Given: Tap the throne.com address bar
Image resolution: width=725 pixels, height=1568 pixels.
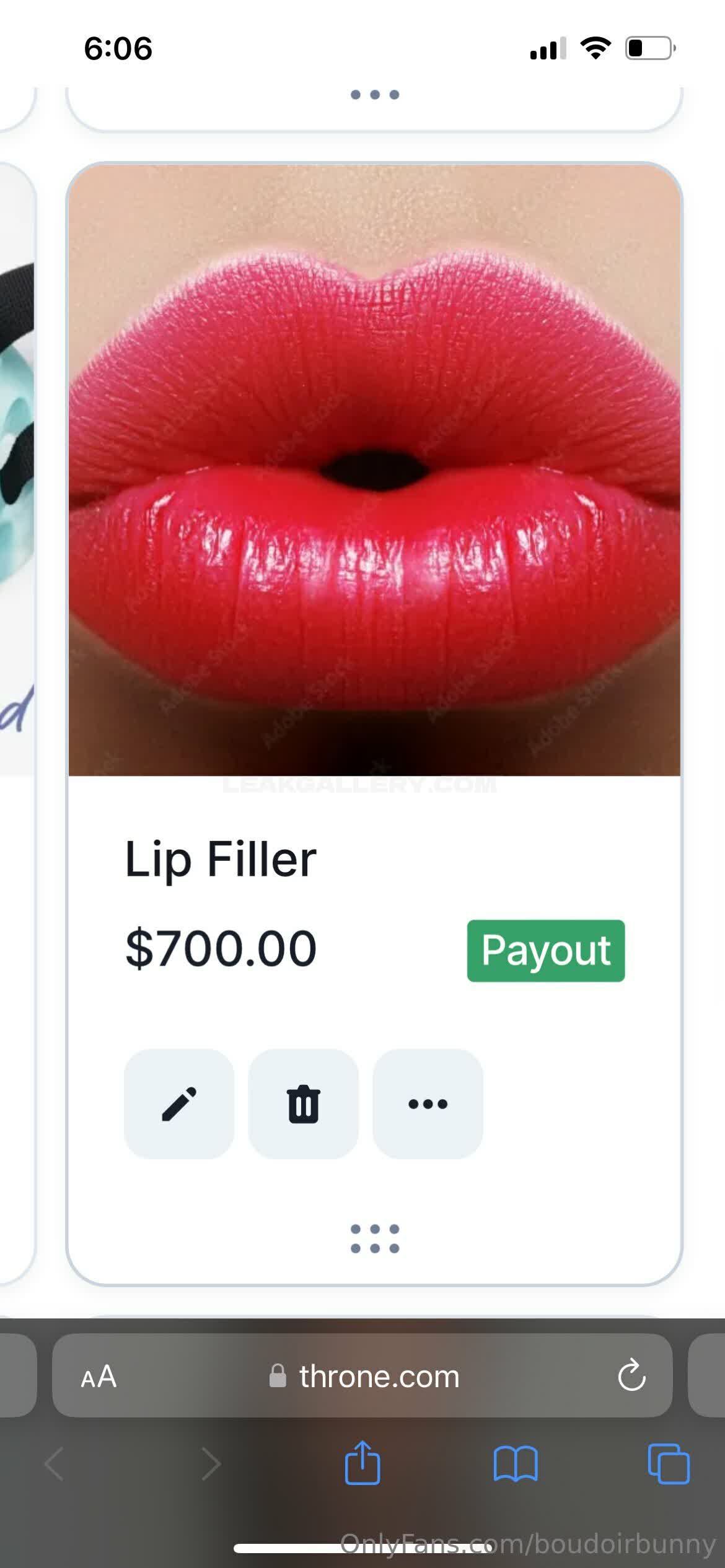Looking at the screenshot, I should click(378, 1377).
